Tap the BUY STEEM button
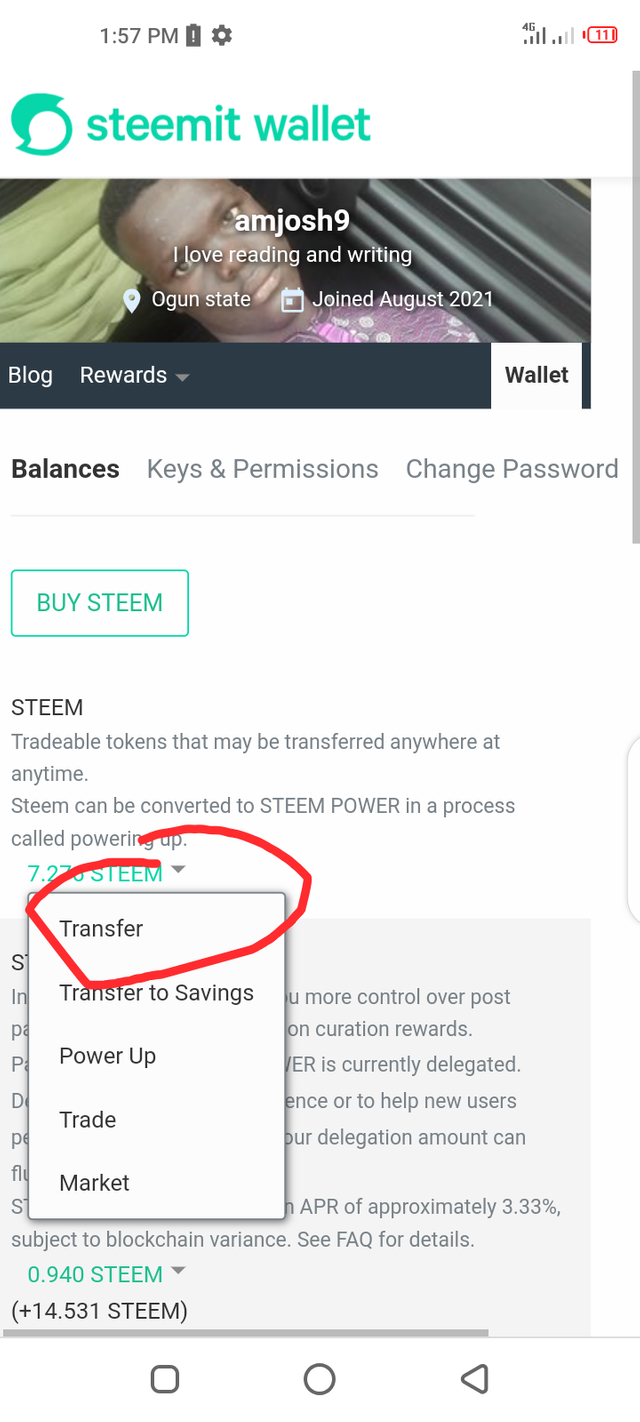 coord(99,603)
